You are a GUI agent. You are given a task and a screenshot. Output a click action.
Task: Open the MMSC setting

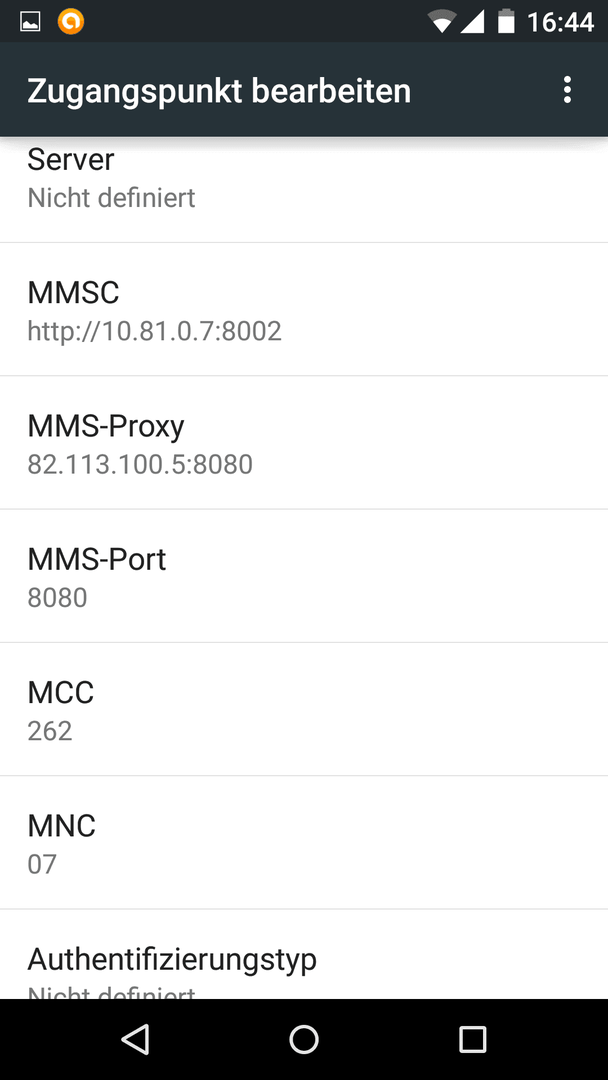coord(304,310)
